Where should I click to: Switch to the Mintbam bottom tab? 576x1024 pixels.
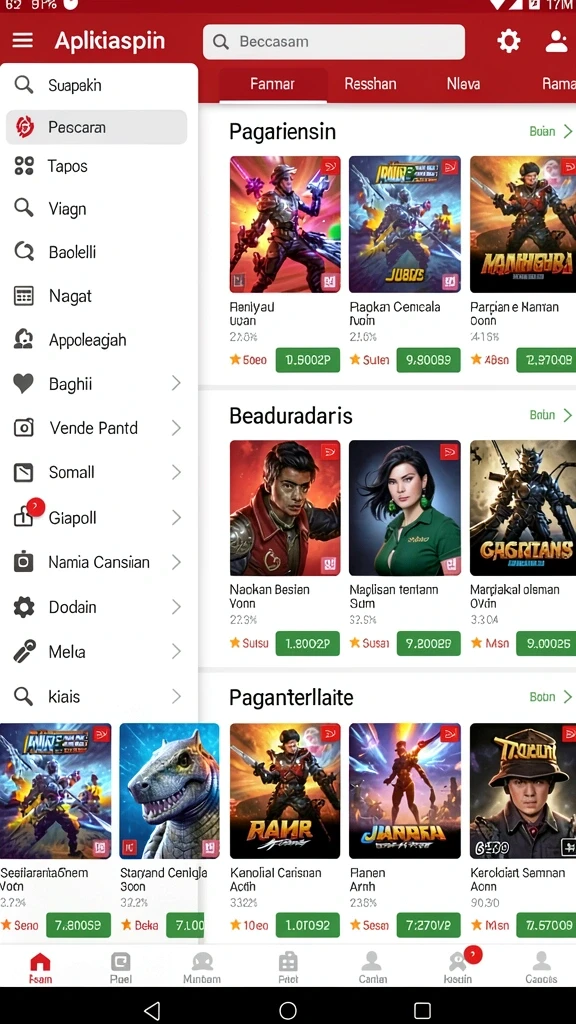202,967
